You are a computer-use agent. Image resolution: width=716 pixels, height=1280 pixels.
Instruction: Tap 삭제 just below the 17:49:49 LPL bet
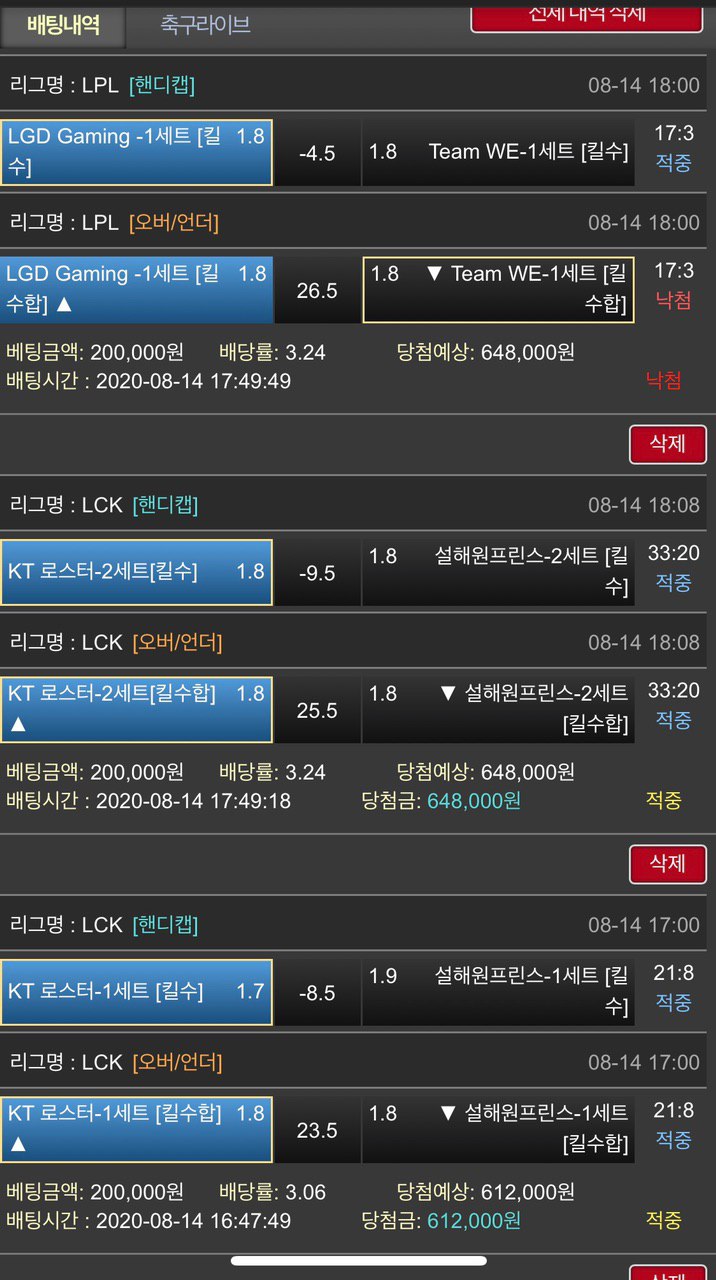click(667, 444)
